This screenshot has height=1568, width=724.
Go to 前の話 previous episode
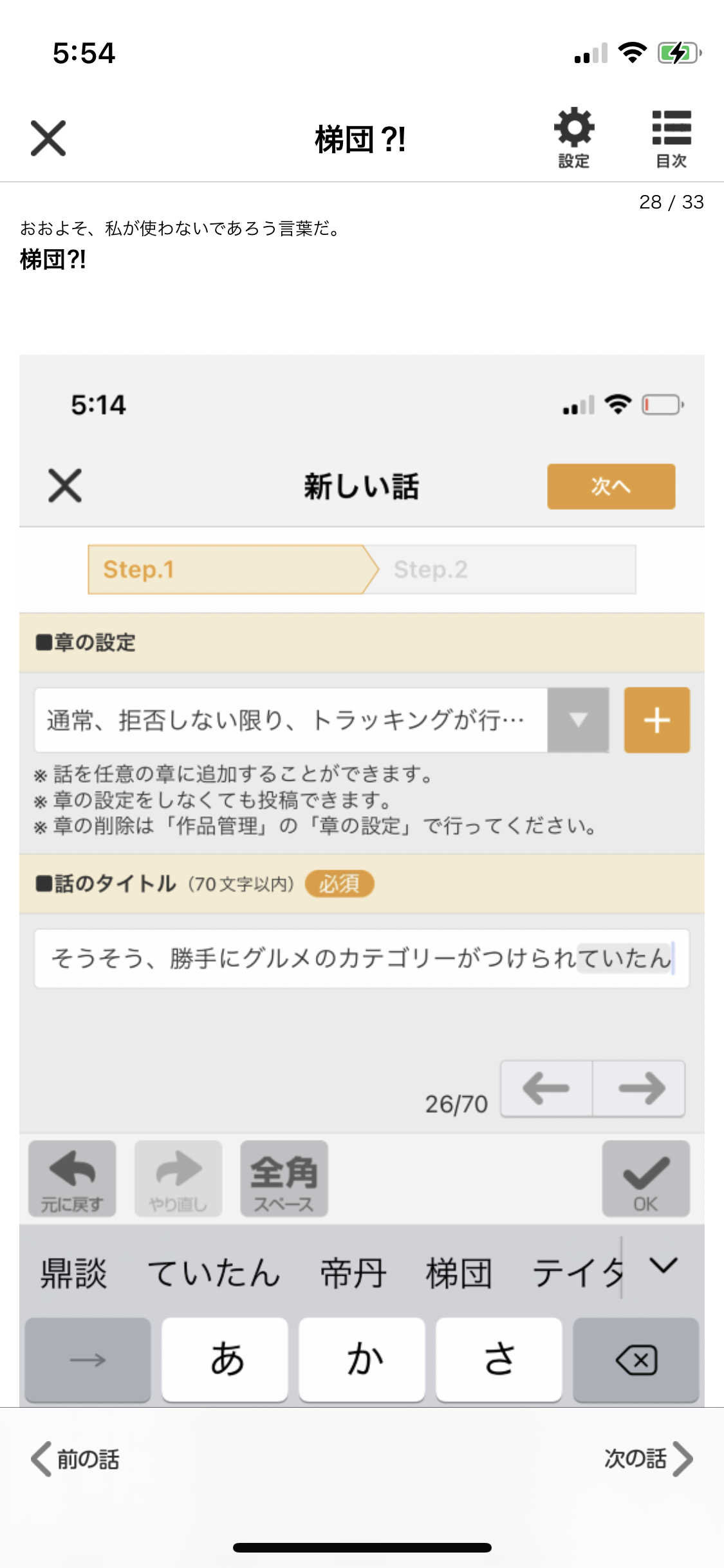click(76, 1459)
